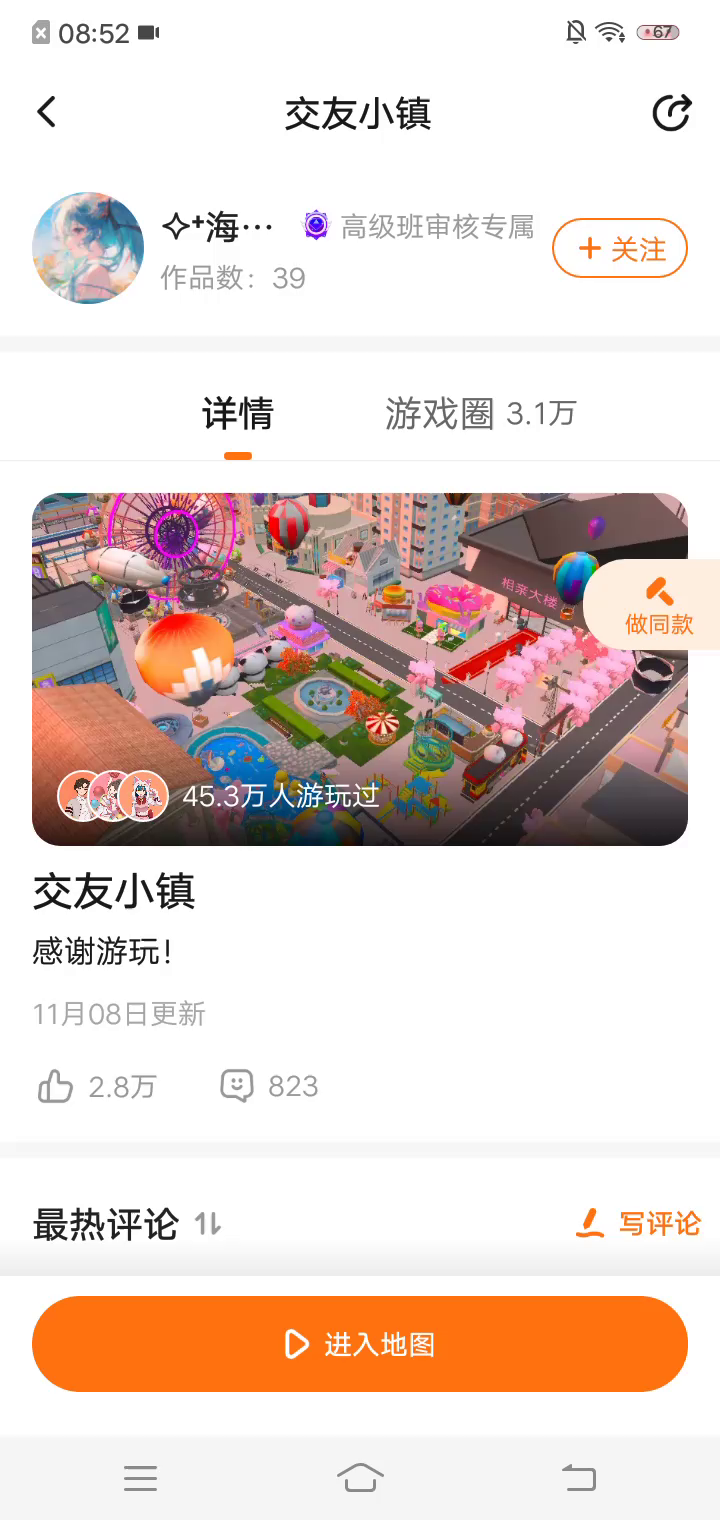Write a comment via 写评论
The width and height of the screenshot is (720, 1520).
638,1223
